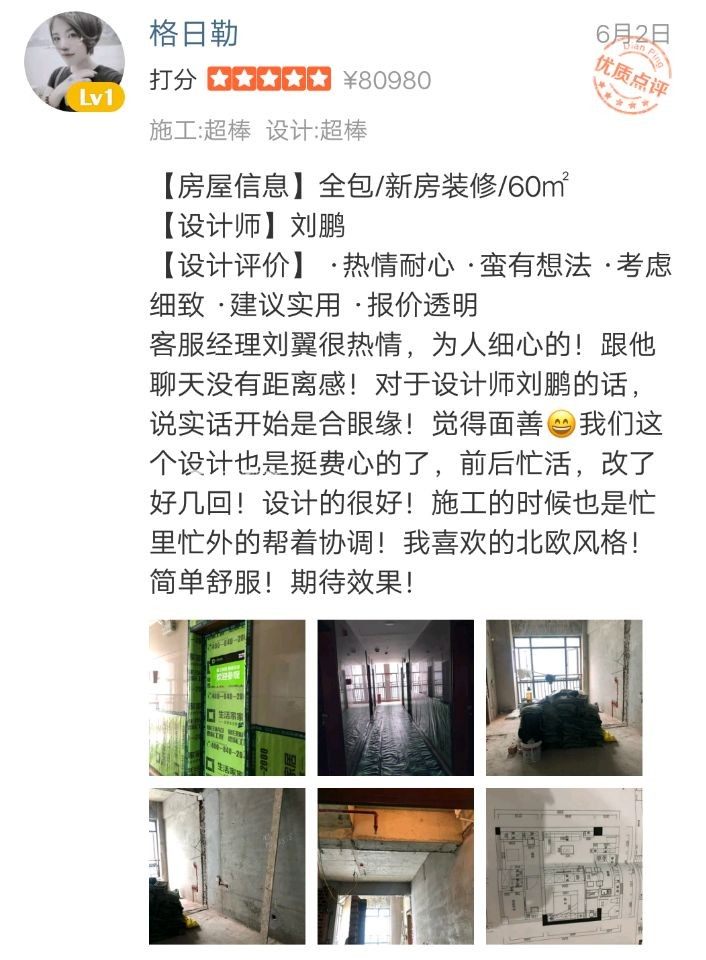Screen dimensions: 706x960
Task: View the dark hallway photo
Action: 396,698
